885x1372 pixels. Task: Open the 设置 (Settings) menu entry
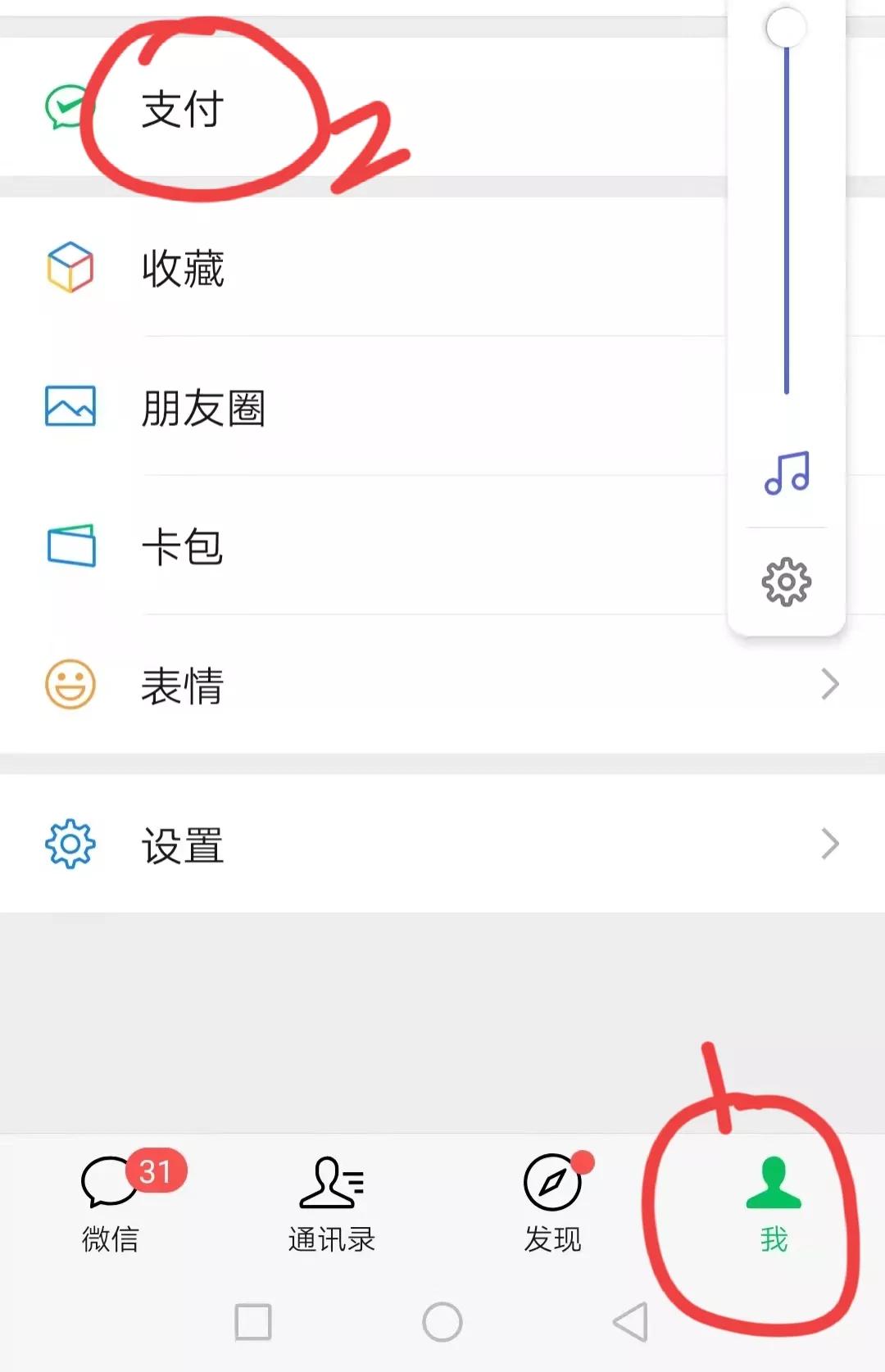[180, 844]
